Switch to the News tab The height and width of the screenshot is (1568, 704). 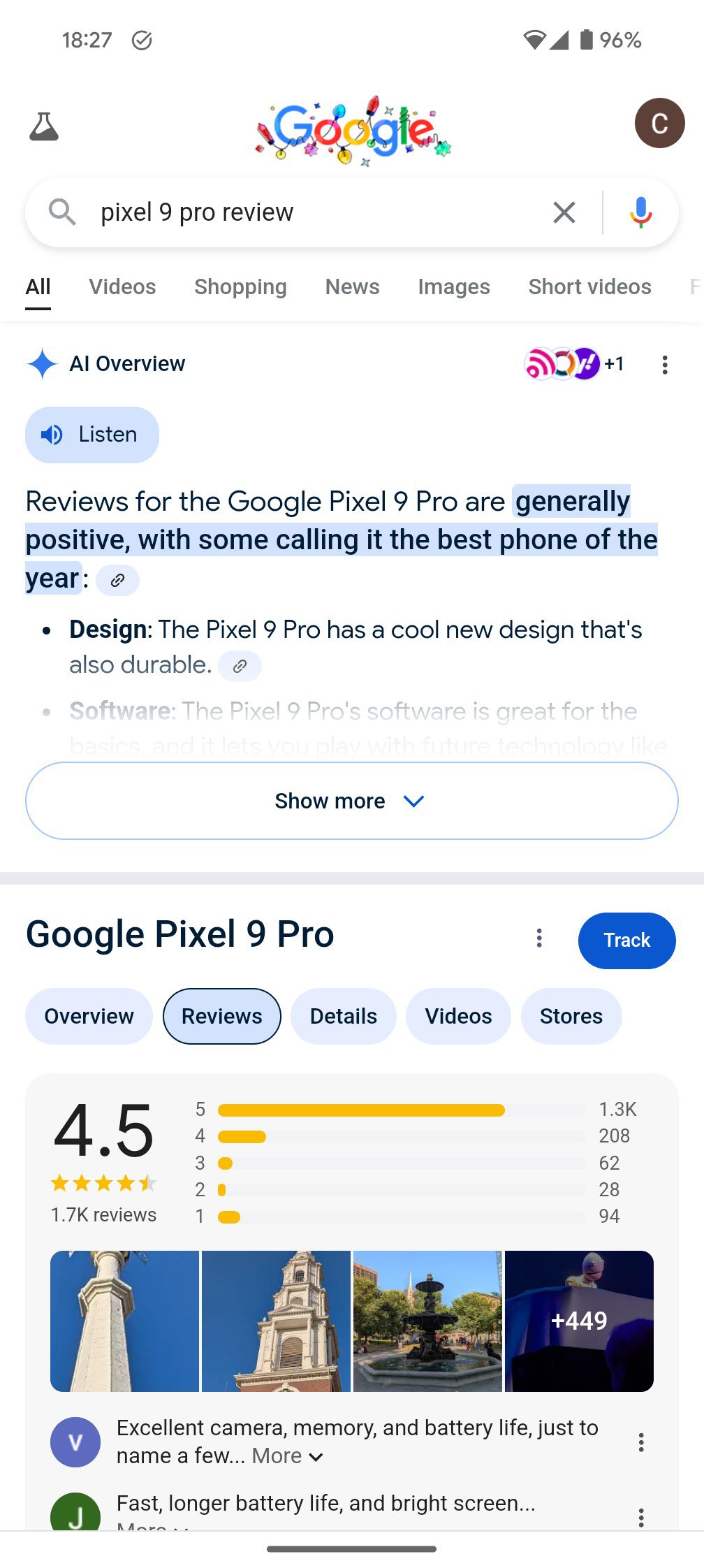[352, 286]
